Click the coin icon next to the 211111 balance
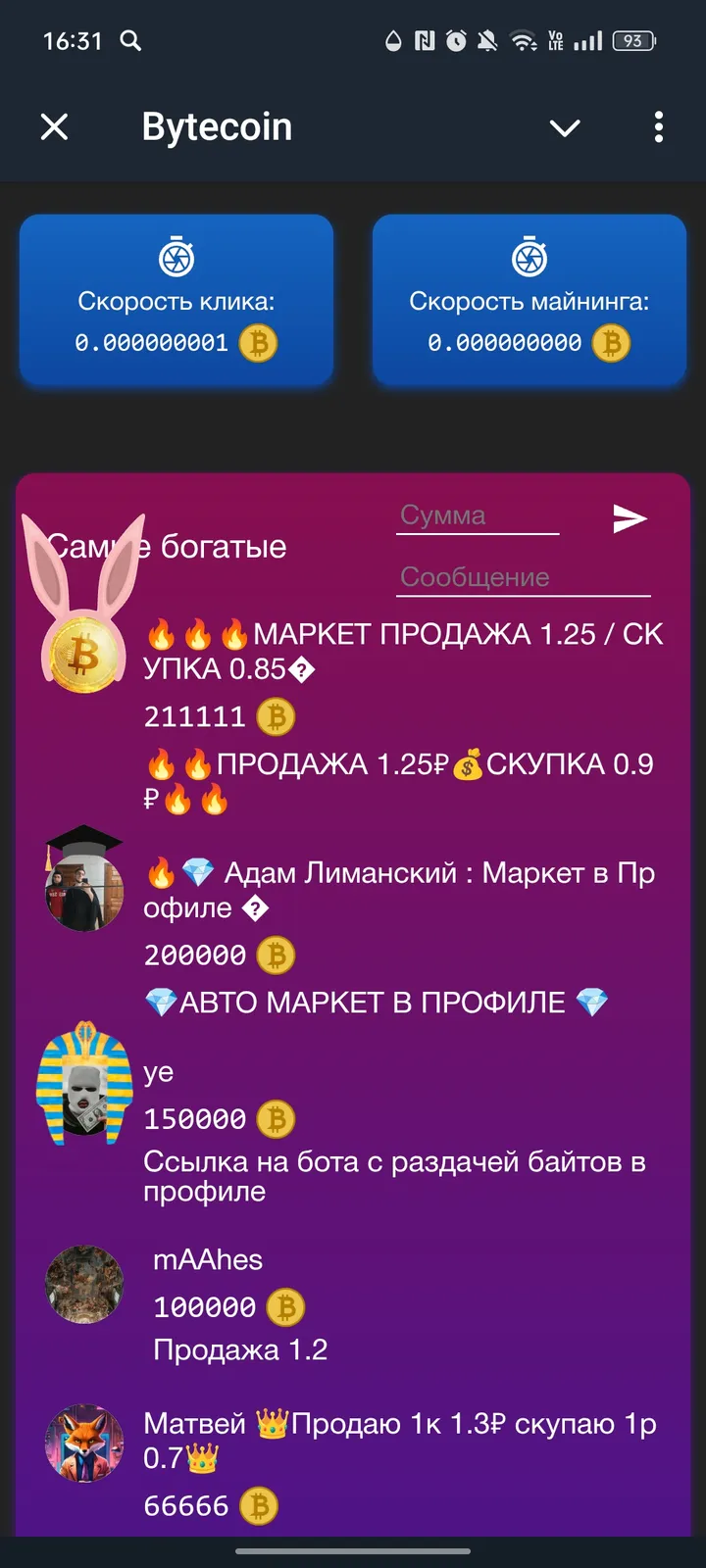This screenshot has width=706, height=1568. [x=275, y=716]
